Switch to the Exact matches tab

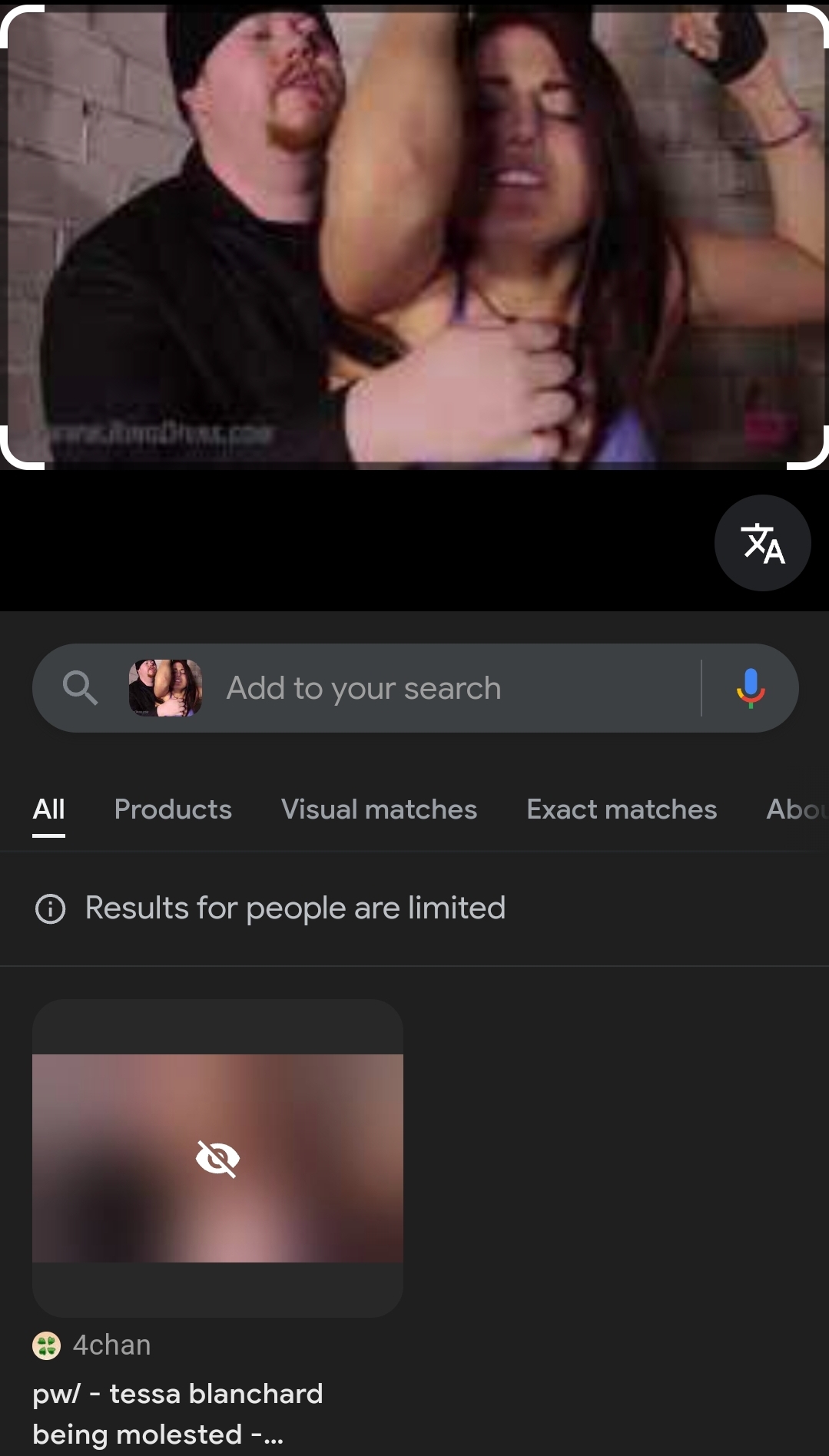coord(621,809)
